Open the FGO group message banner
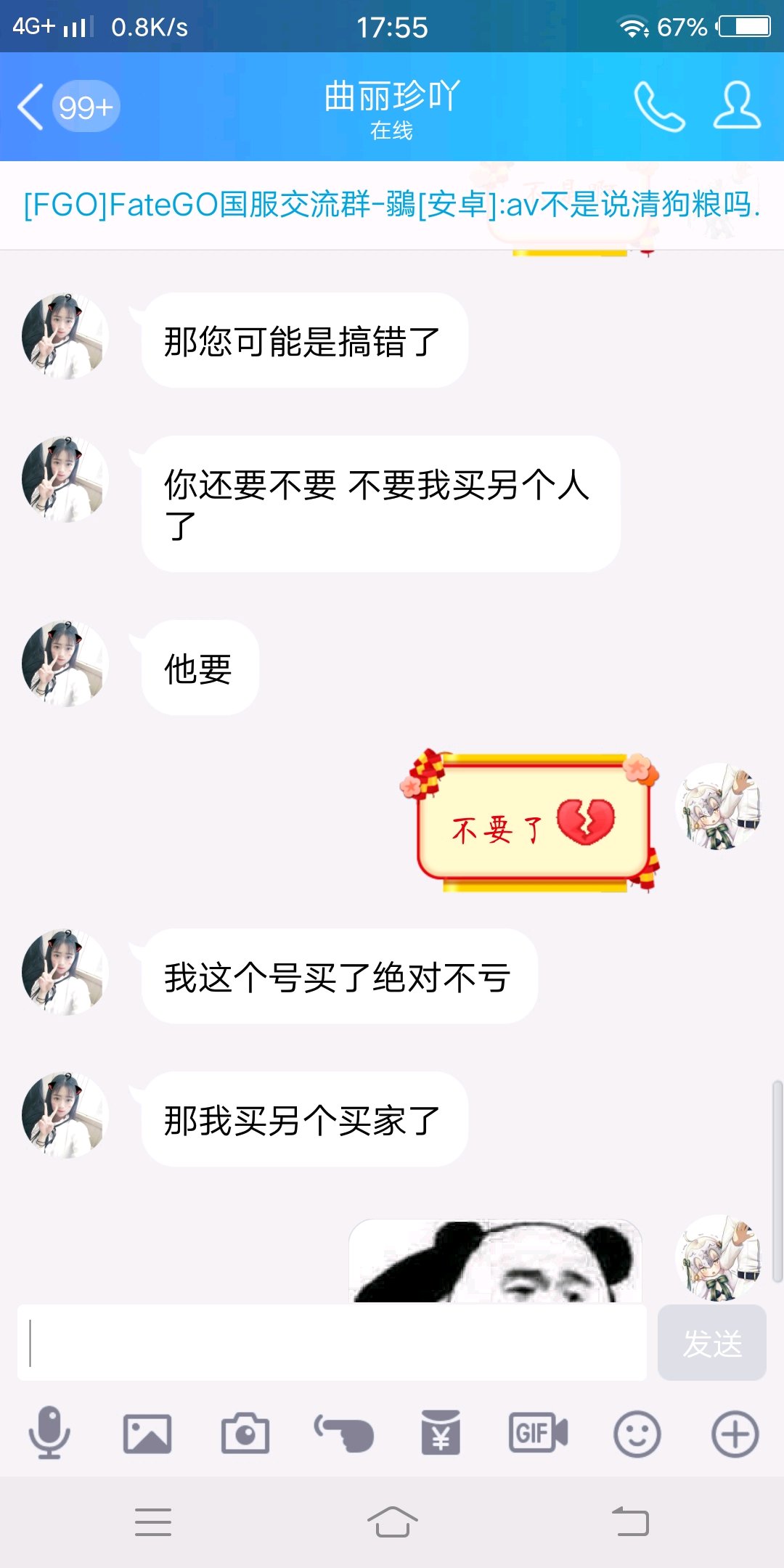The image size is (784, 1568). [392, 205]
